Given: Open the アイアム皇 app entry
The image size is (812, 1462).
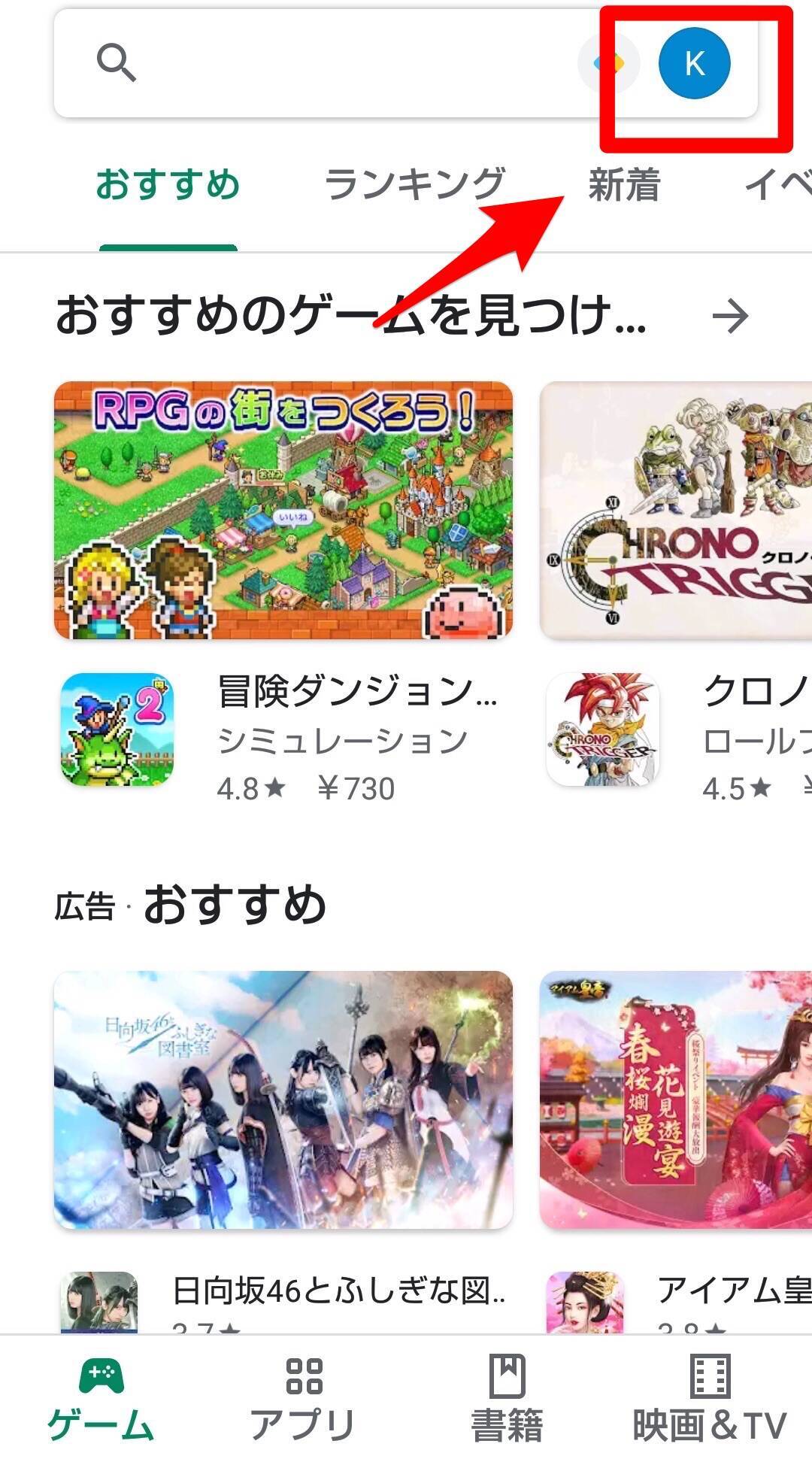Looking at the screenshot, I should pos(677,1294).
